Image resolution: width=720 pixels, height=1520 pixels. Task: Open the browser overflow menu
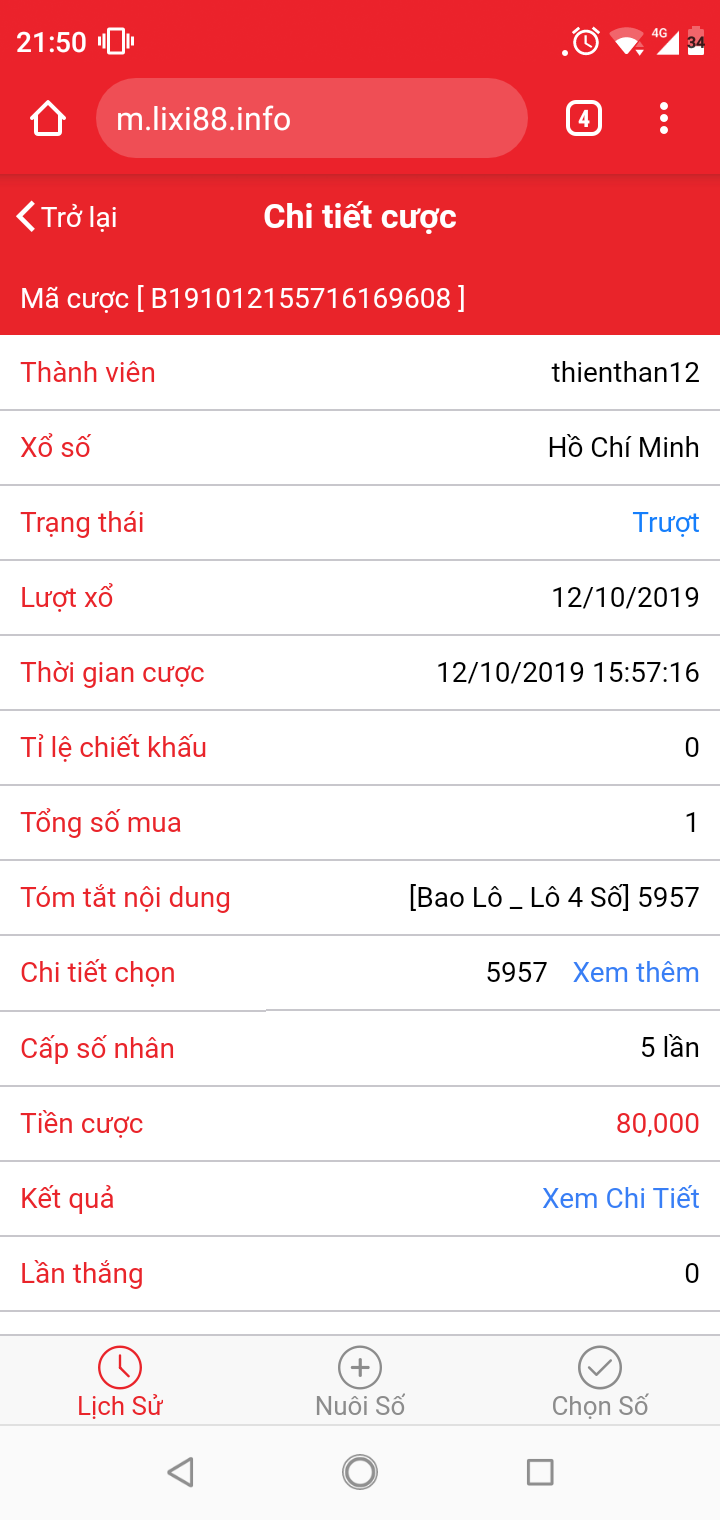pyautogui.click(x=664, y=119)
